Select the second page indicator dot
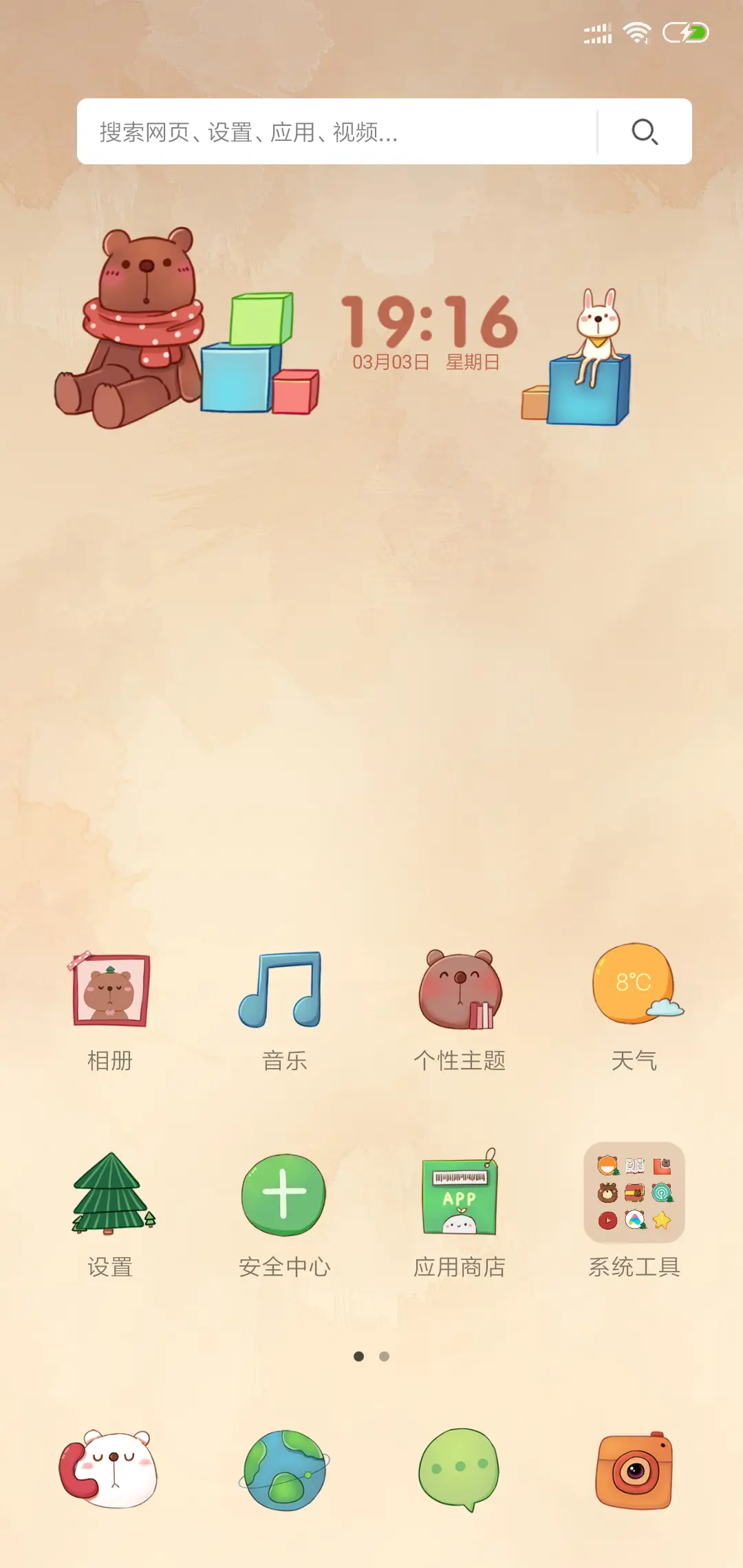This screenshot has height=1568, width=743. click(x=383, y=1355)
